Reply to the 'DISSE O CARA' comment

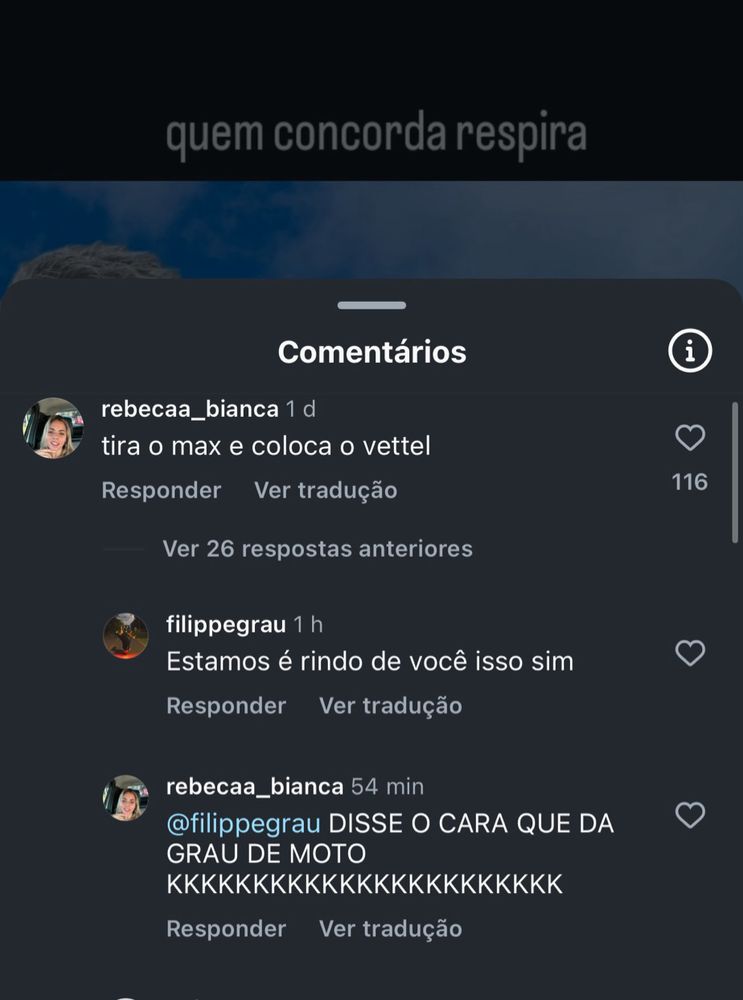coord(226,928)
